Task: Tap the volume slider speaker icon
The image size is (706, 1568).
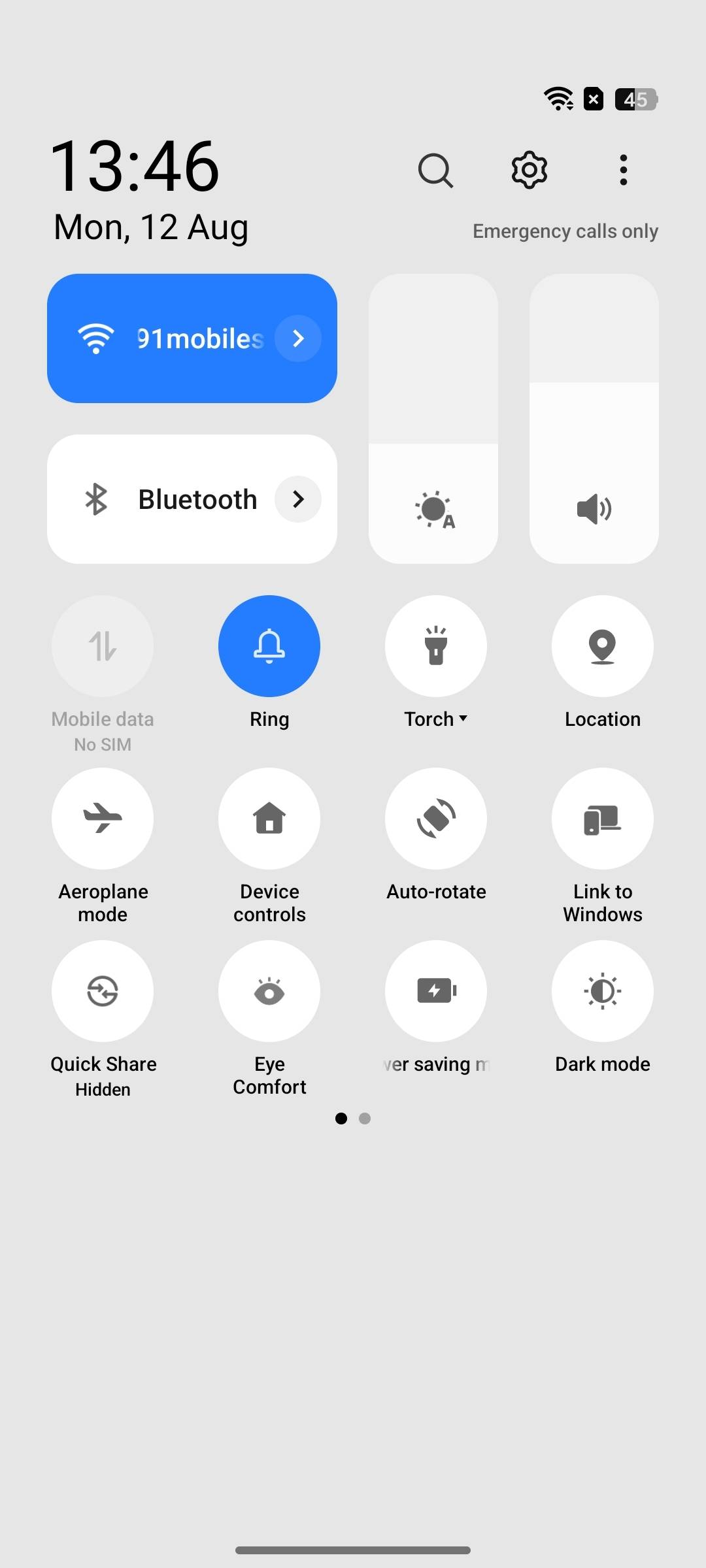Action: tap(594, 509)
